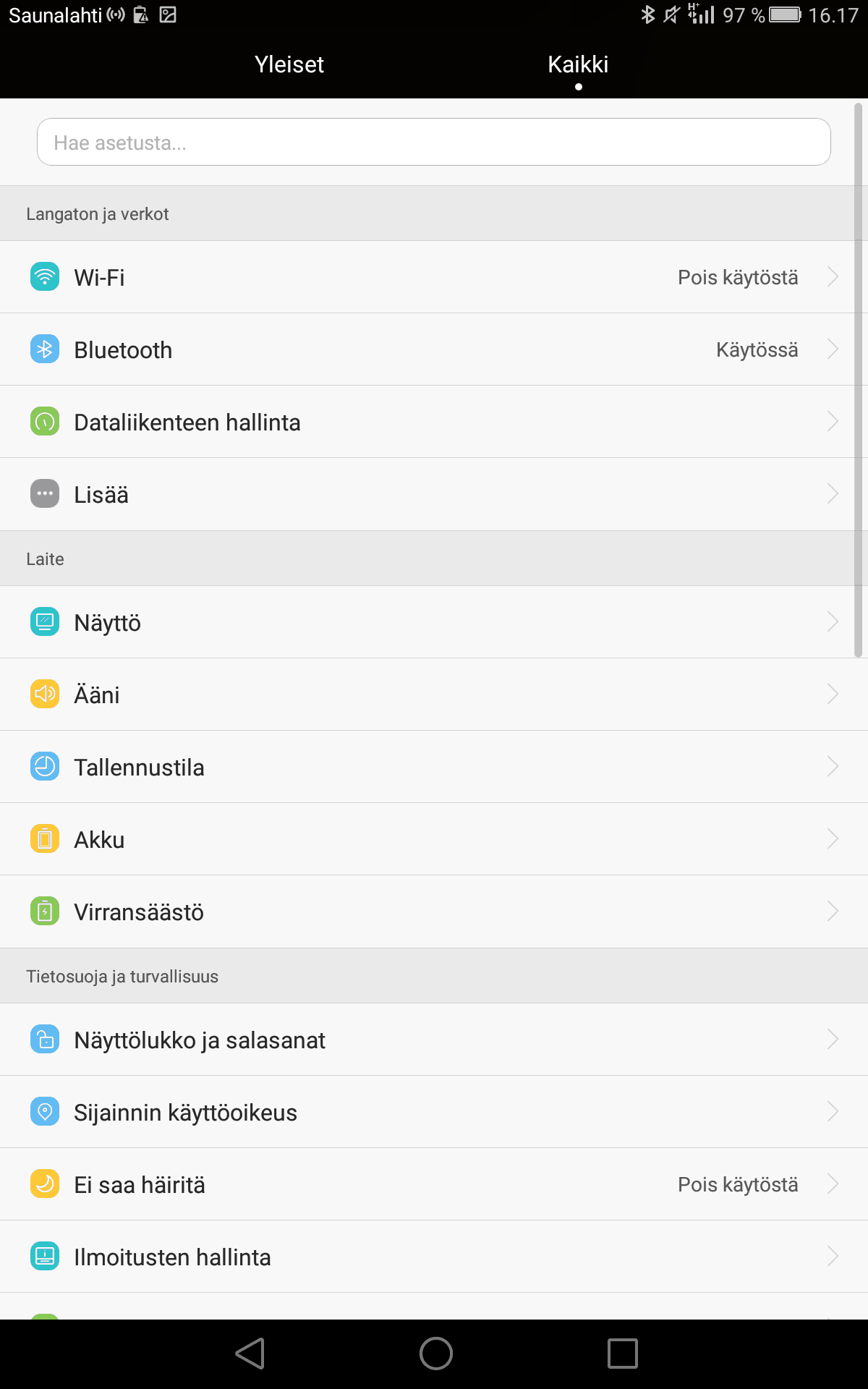Open Näyttölukko ja salasanat

click(x=434, y=1040)
